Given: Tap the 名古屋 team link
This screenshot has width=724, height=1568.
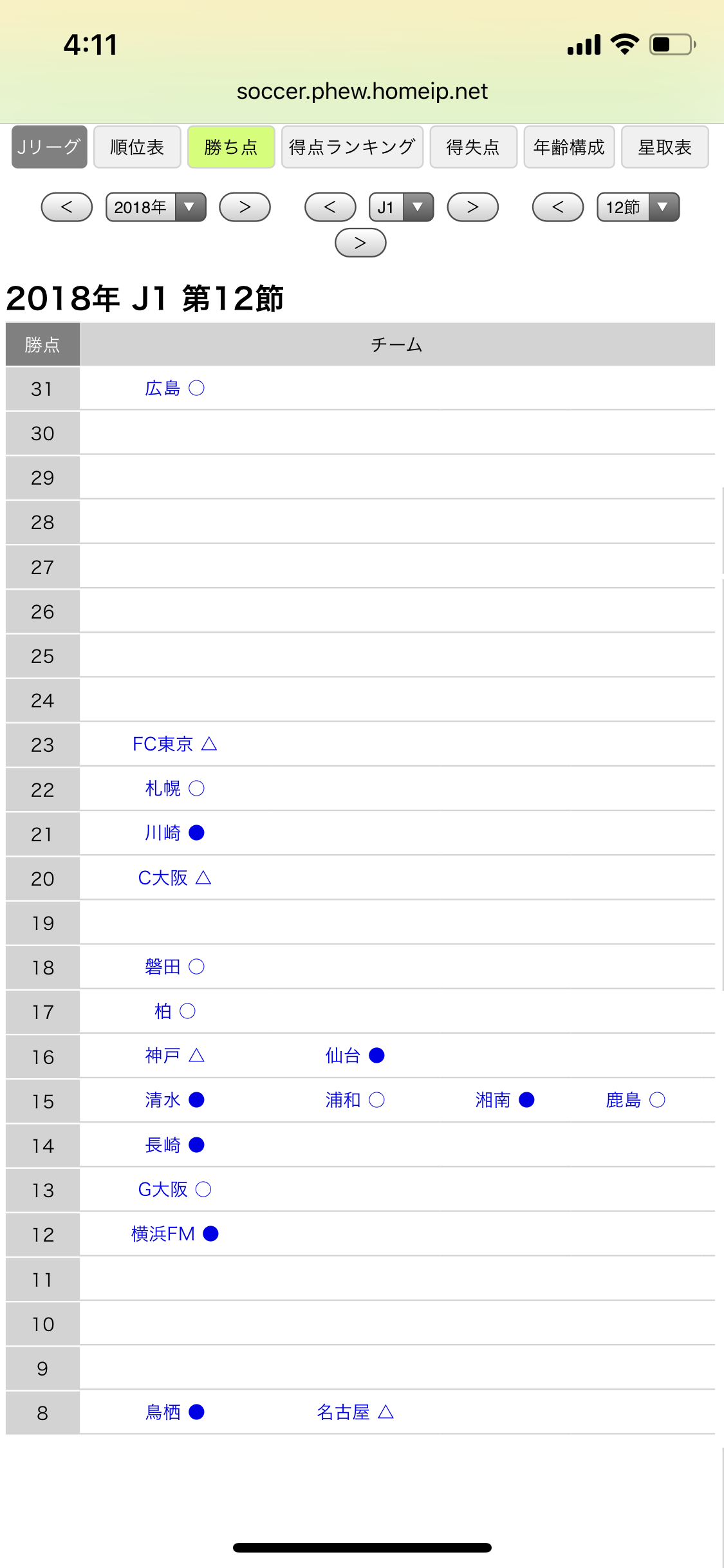Looking at the screenshot, I should click(343, 1412).
